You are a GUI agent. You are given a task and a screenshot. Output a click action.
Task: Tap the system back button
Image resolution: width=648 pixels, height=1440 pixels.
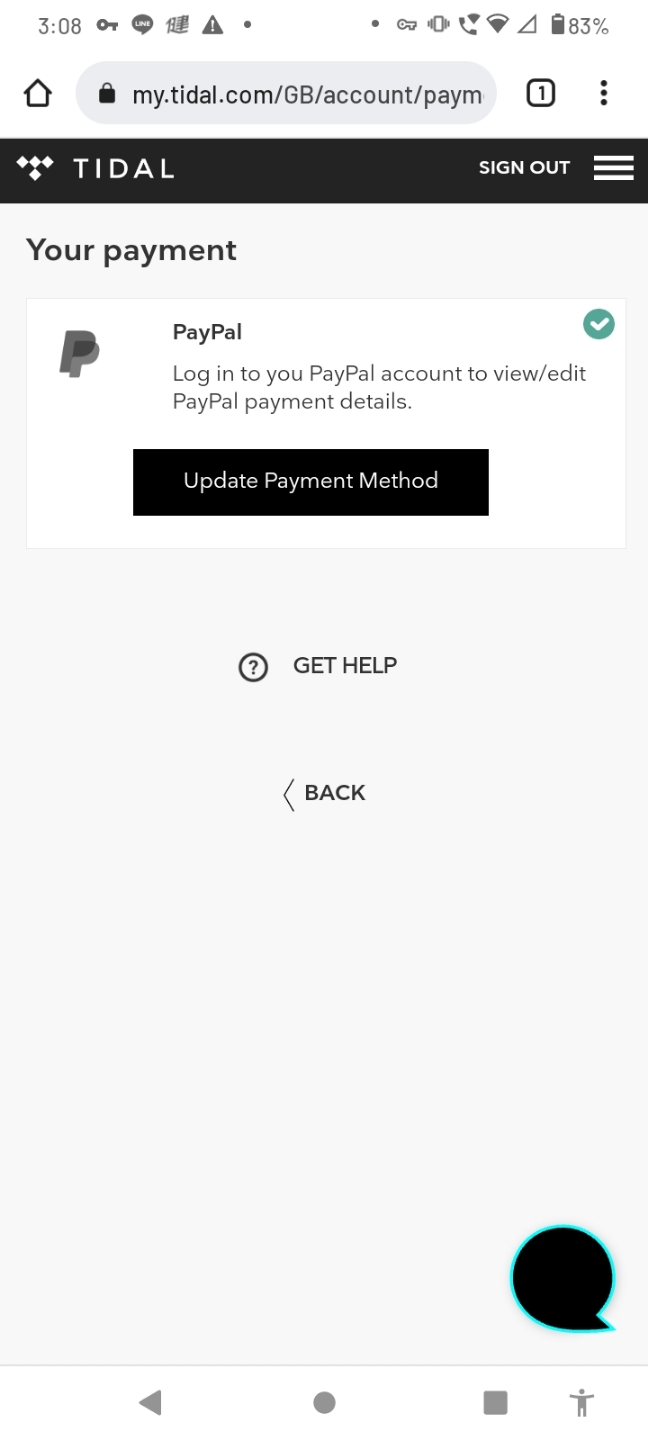(151, 1402)
